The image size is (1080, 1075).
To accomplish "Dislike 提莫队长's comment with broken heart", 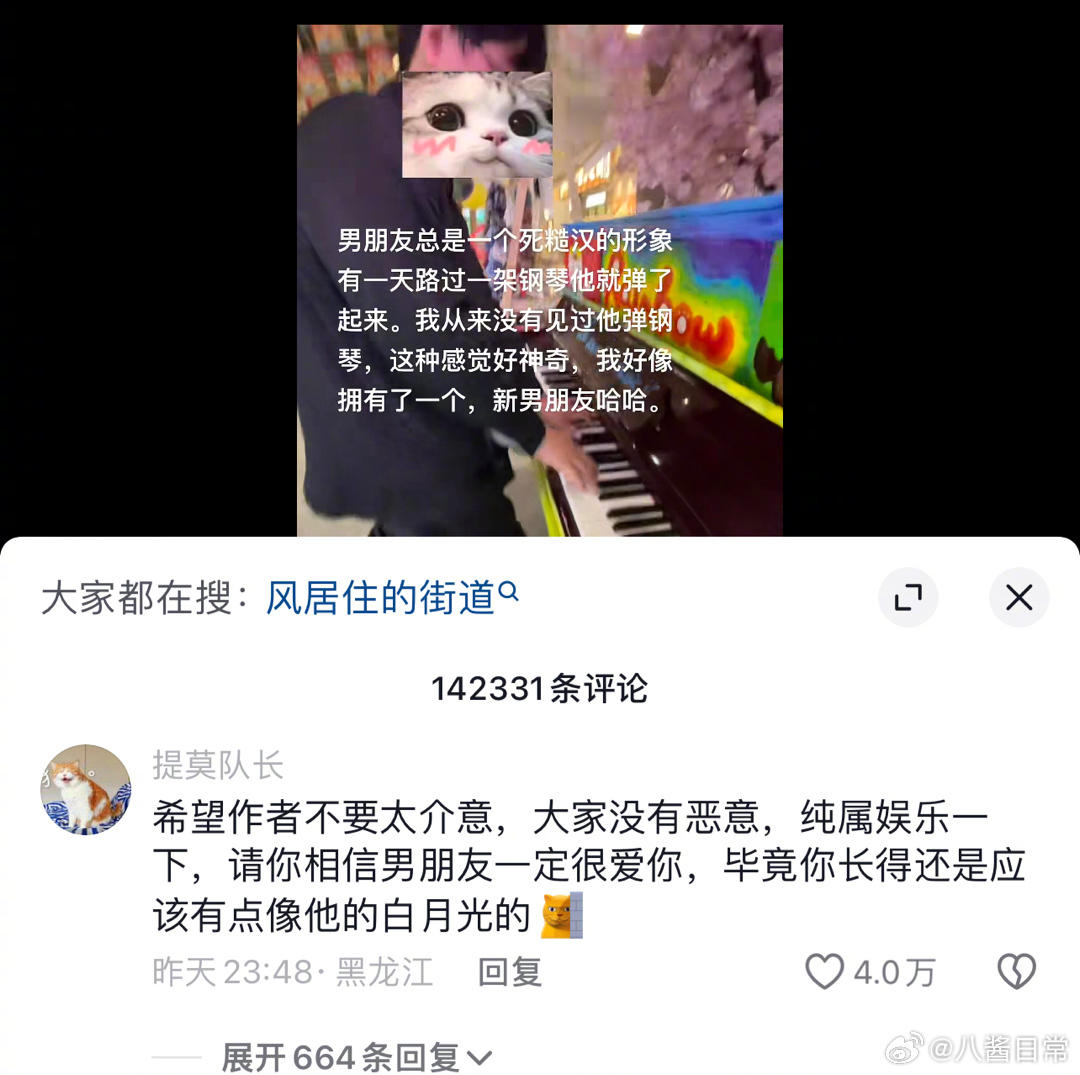I will click(1017, 972).
